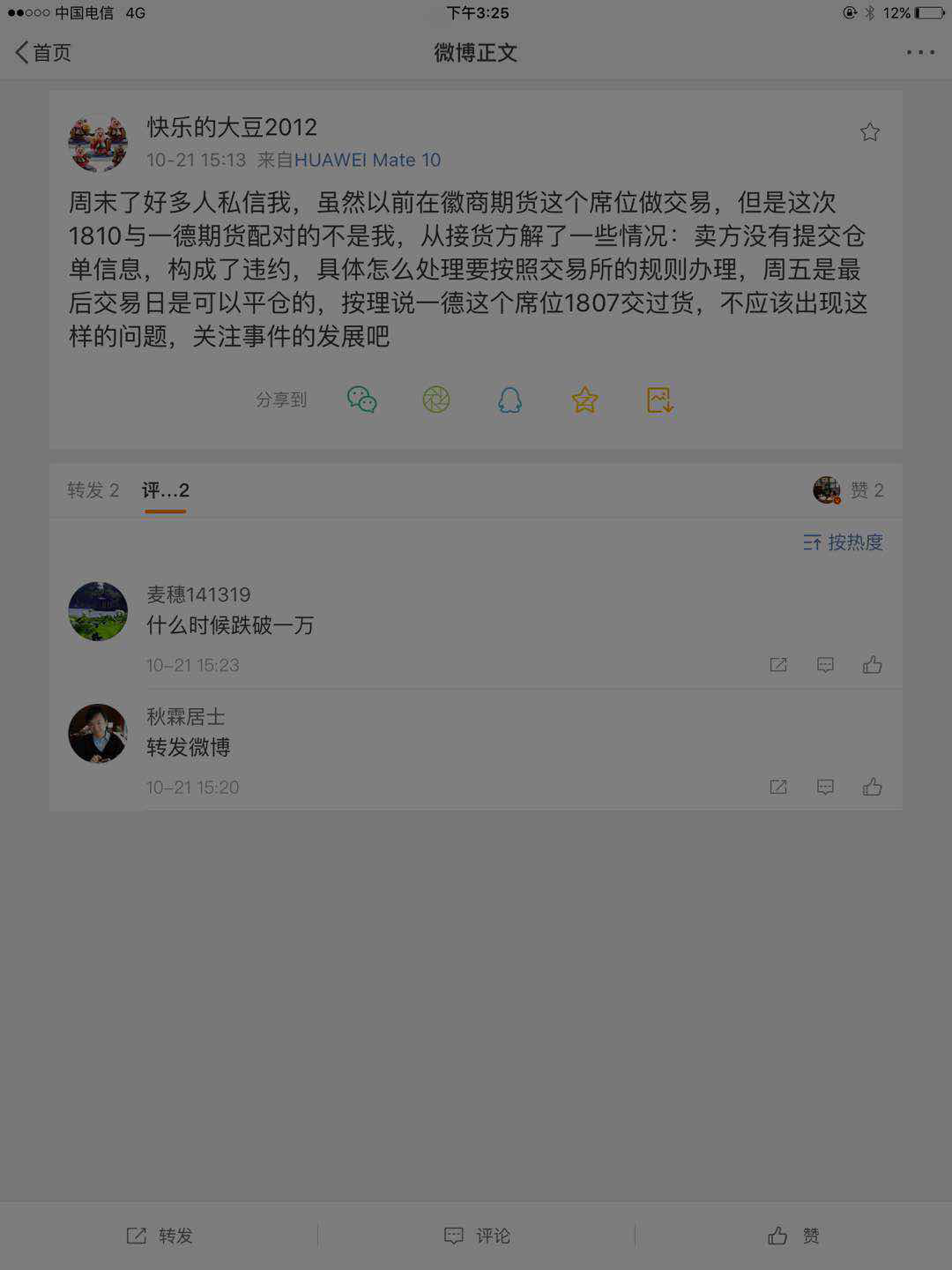Change comment sorting via 按热度
This screenshot has height=1270, width=952.
tap(843, 542)
